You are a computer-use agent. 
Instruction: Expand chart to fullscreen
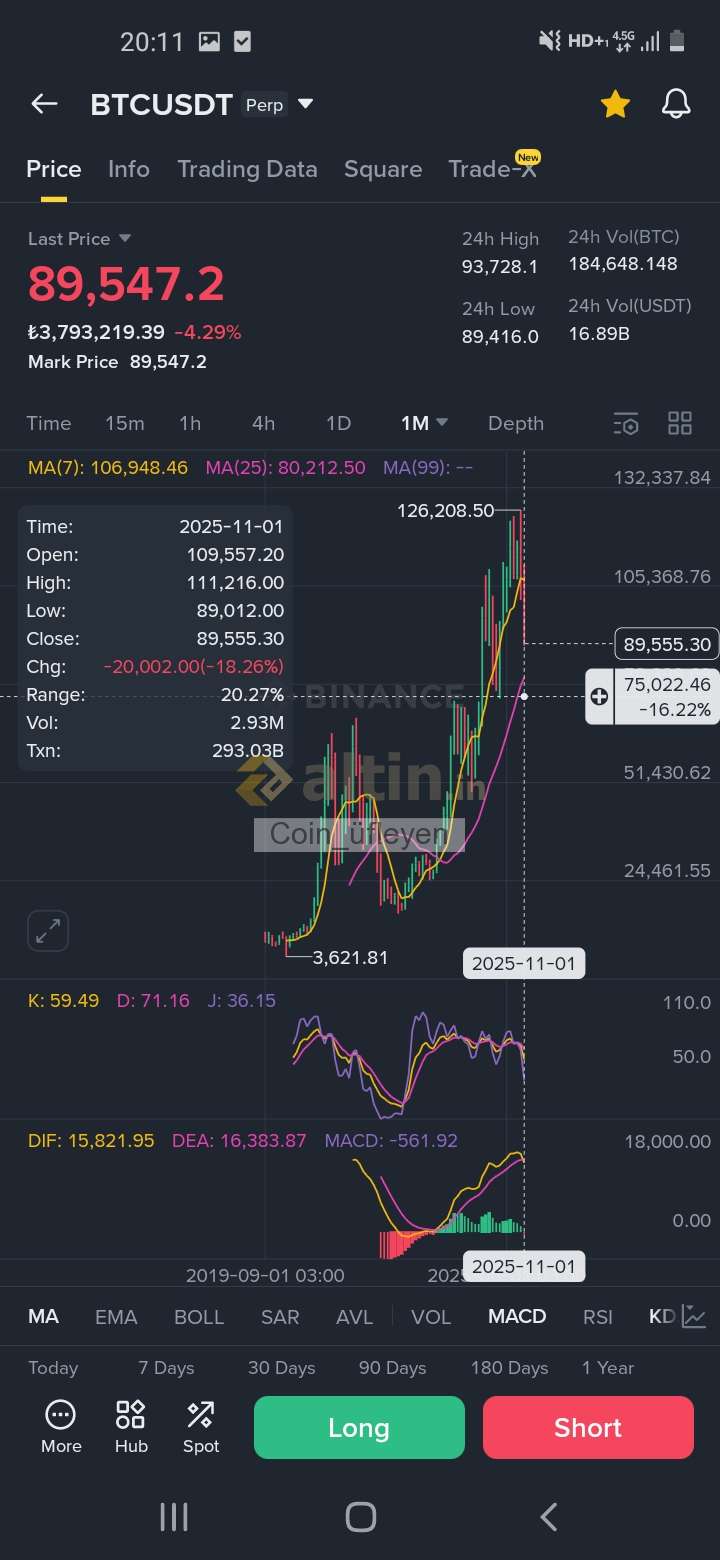click(x=47, y=931)
